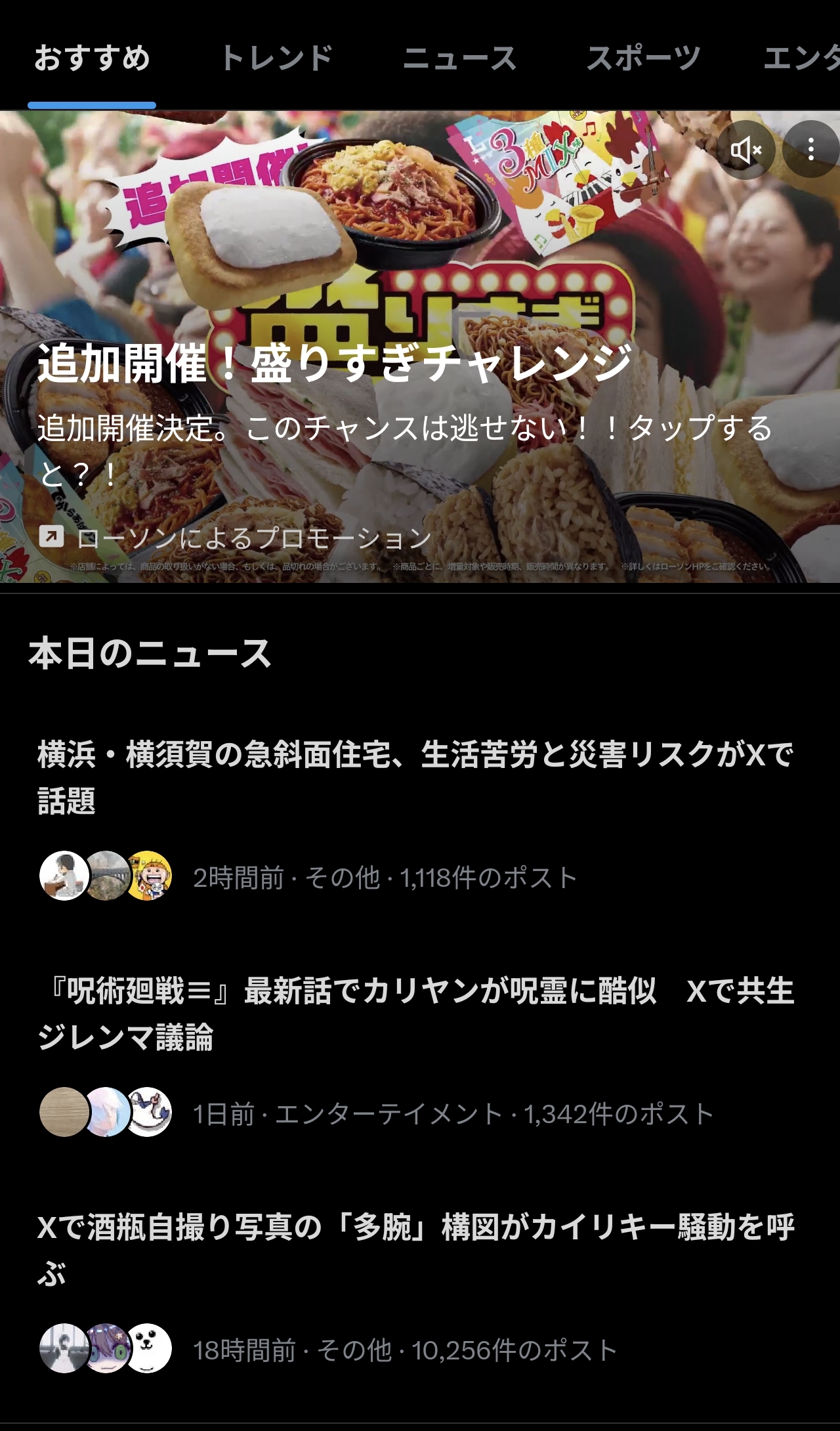Open the promoted video's three-dot menu
This screenshot has width=840, height=1431.
(811, 150)
